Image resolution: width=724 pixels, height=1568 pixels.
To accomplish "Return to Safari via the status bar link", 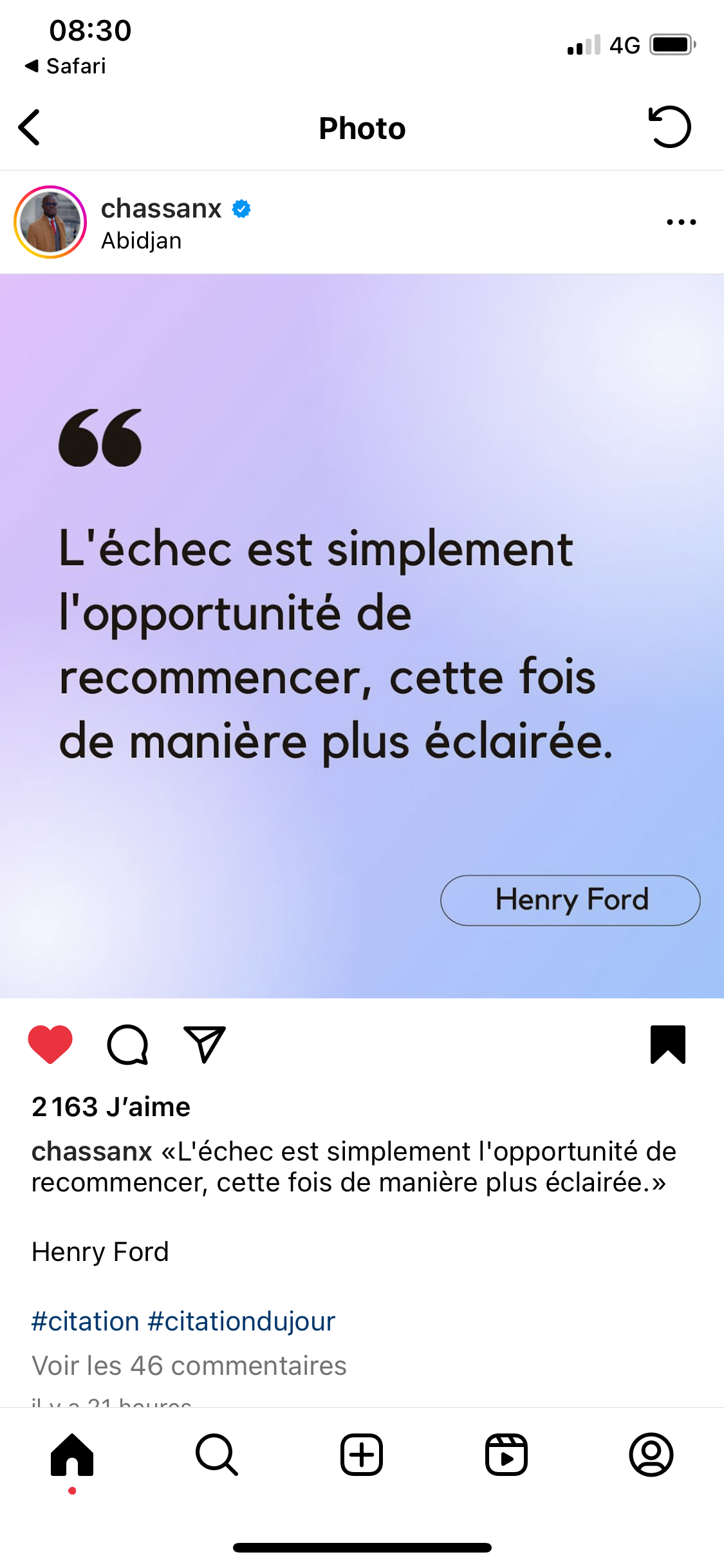I will coord(66,66).
